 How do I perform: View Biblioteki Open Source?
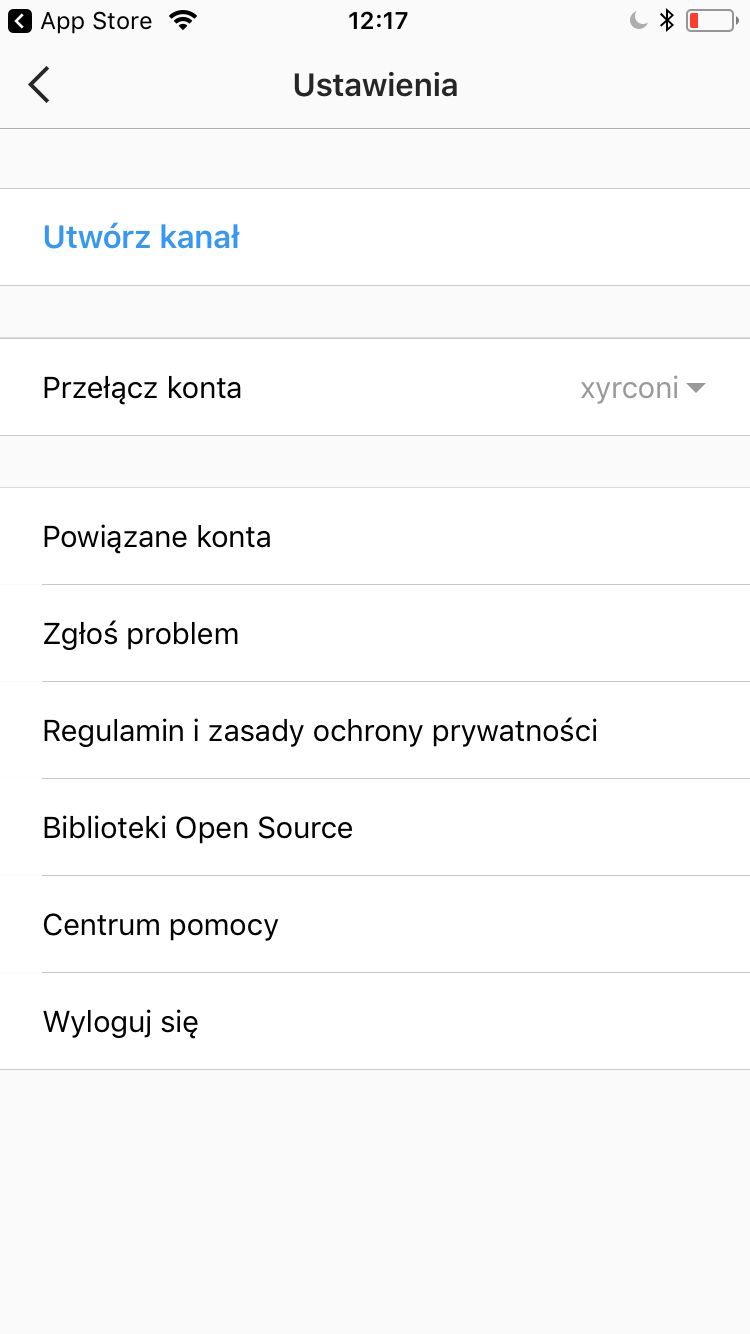tap(375, 828)
